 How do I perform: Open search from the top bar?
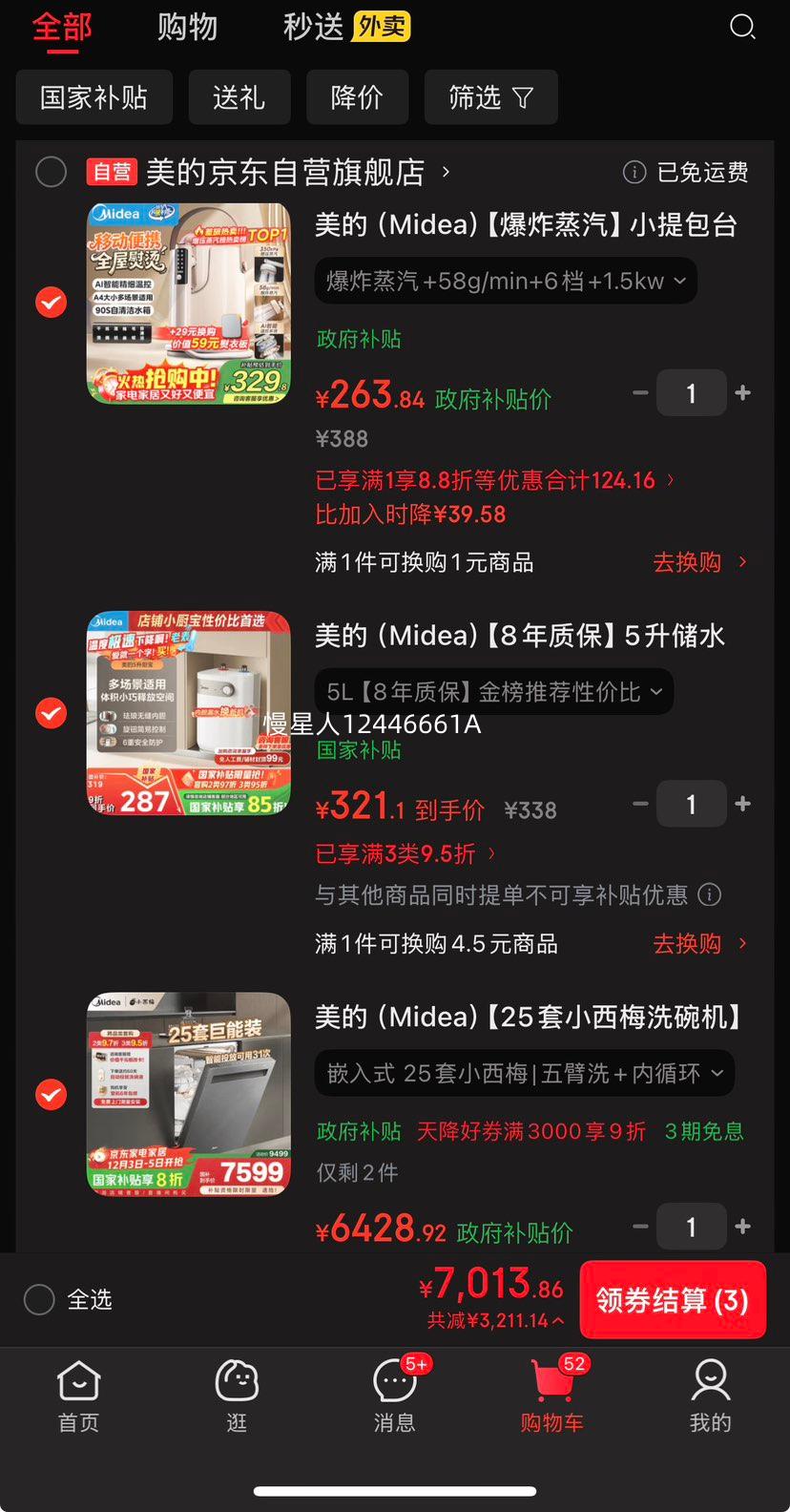click(x=742, y=27)
